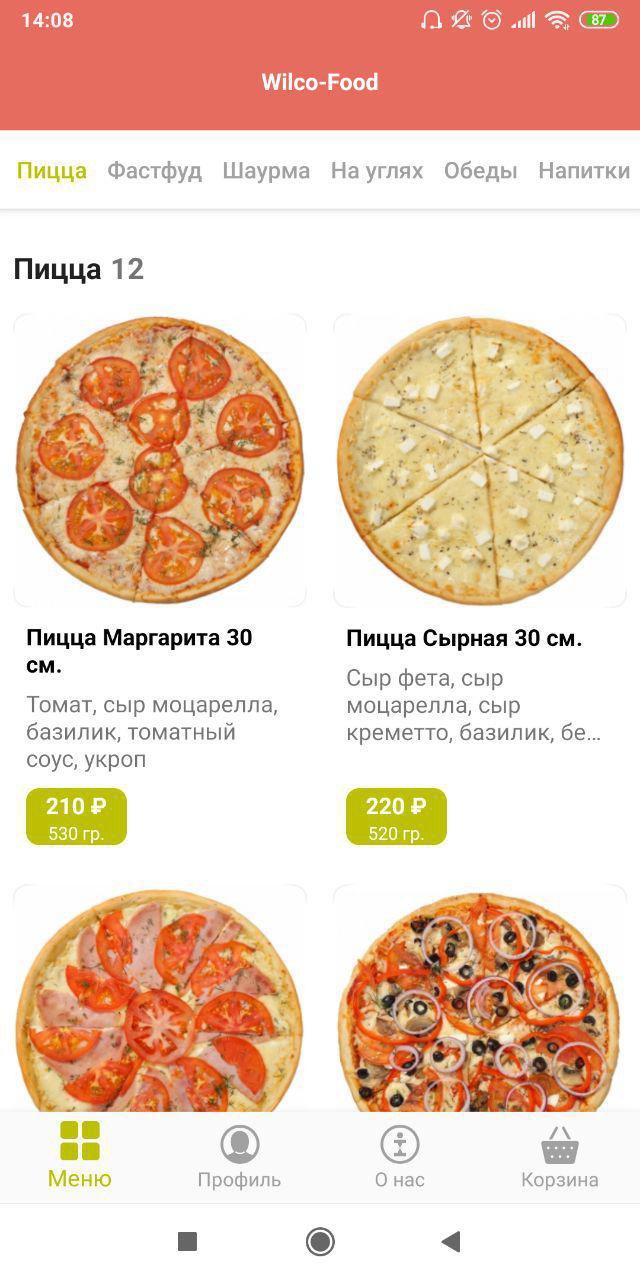Image resolution: width=640 pixels, height=1280 pixels.
Task: View the pizza with olives and onion rings
Action: tap(480, 1000)
